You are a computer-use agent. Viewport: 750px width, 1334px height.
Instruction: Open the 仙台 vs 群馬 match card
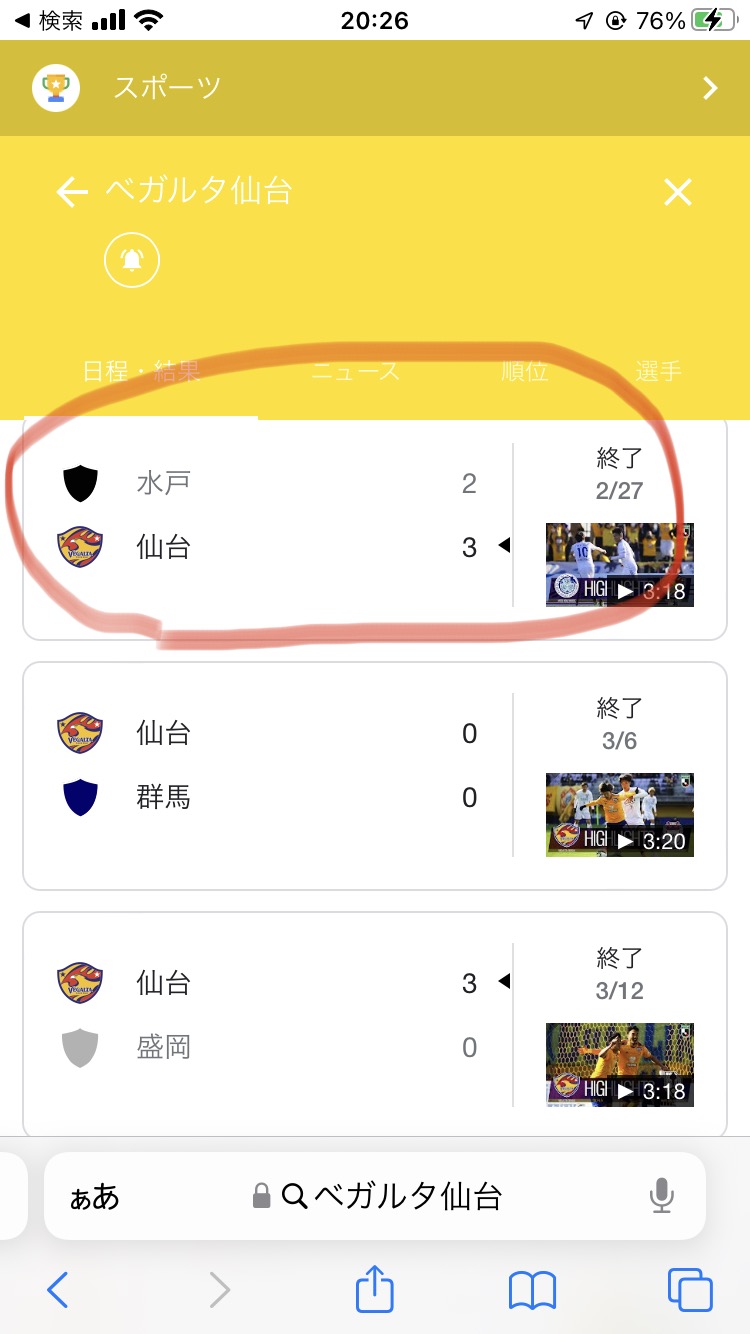pyautogui.click(x=270, y=766)
